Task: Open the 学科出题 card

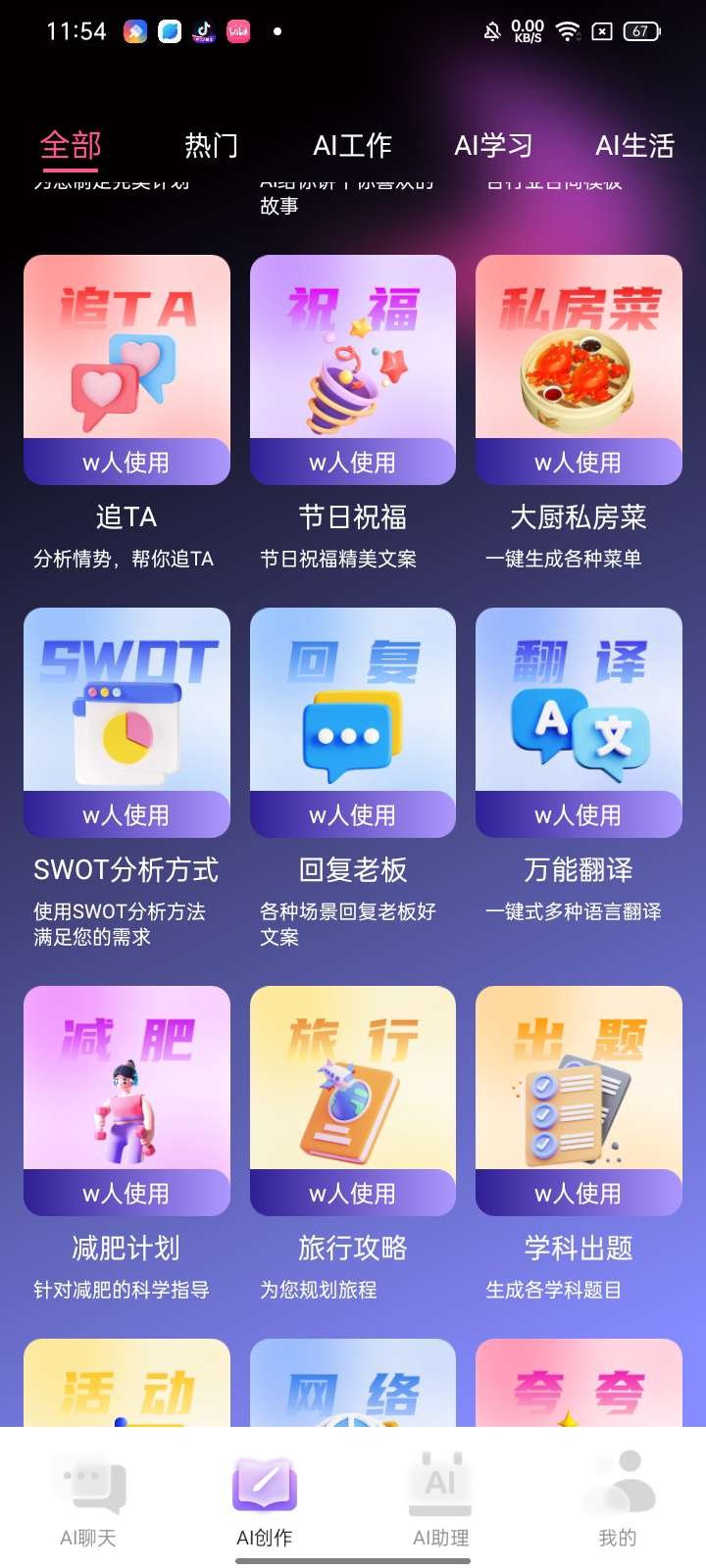Action: pos(579,1102)
